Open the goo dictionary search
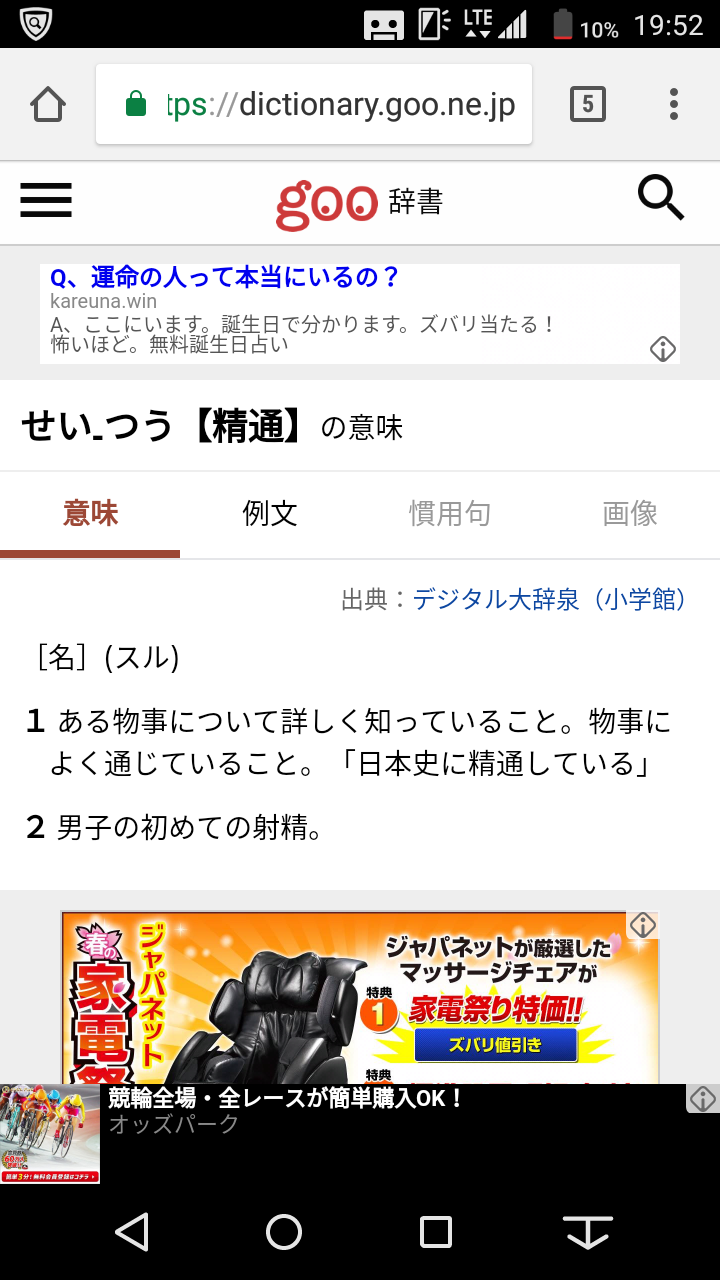 [661, 198]
